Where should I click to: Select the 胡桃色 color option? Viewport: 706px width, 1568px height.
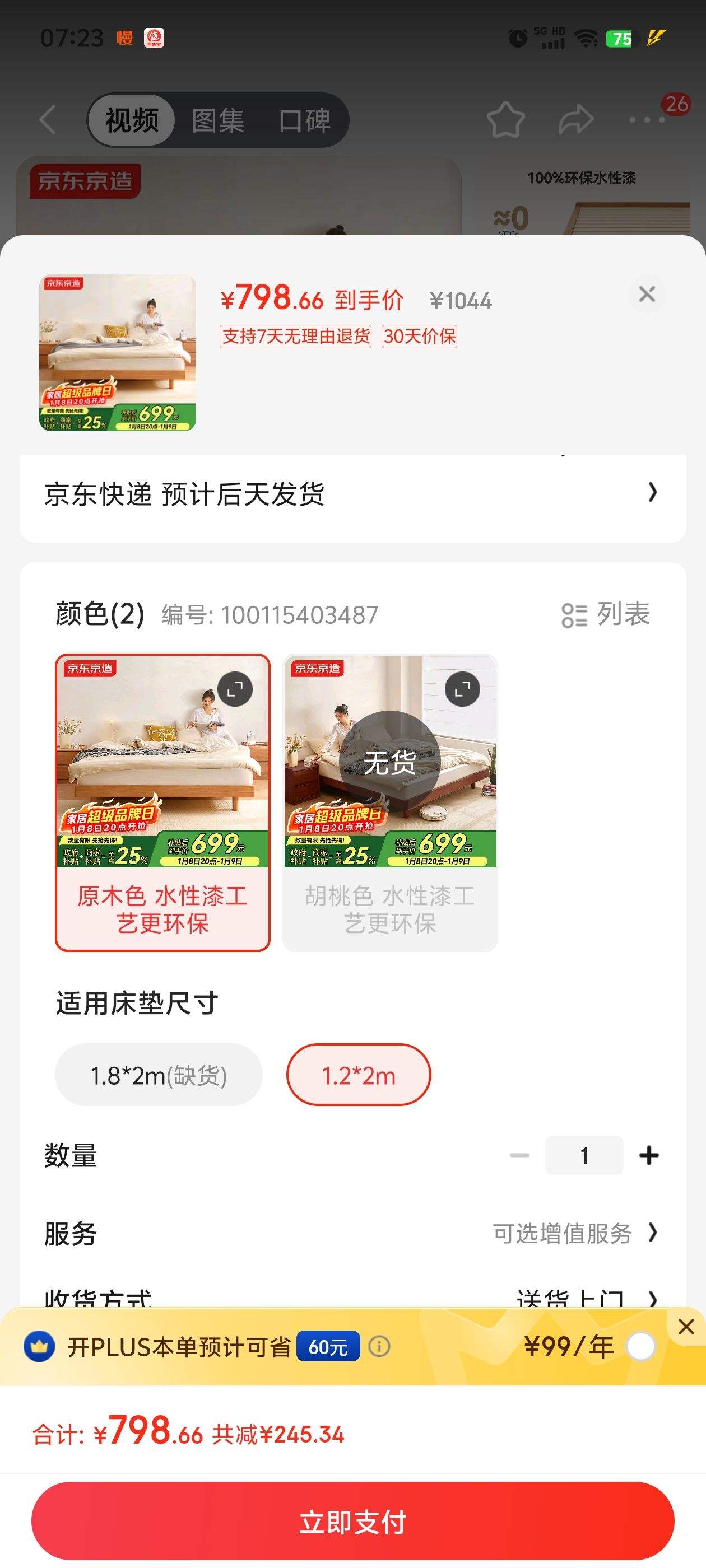[x=390, y=908]
